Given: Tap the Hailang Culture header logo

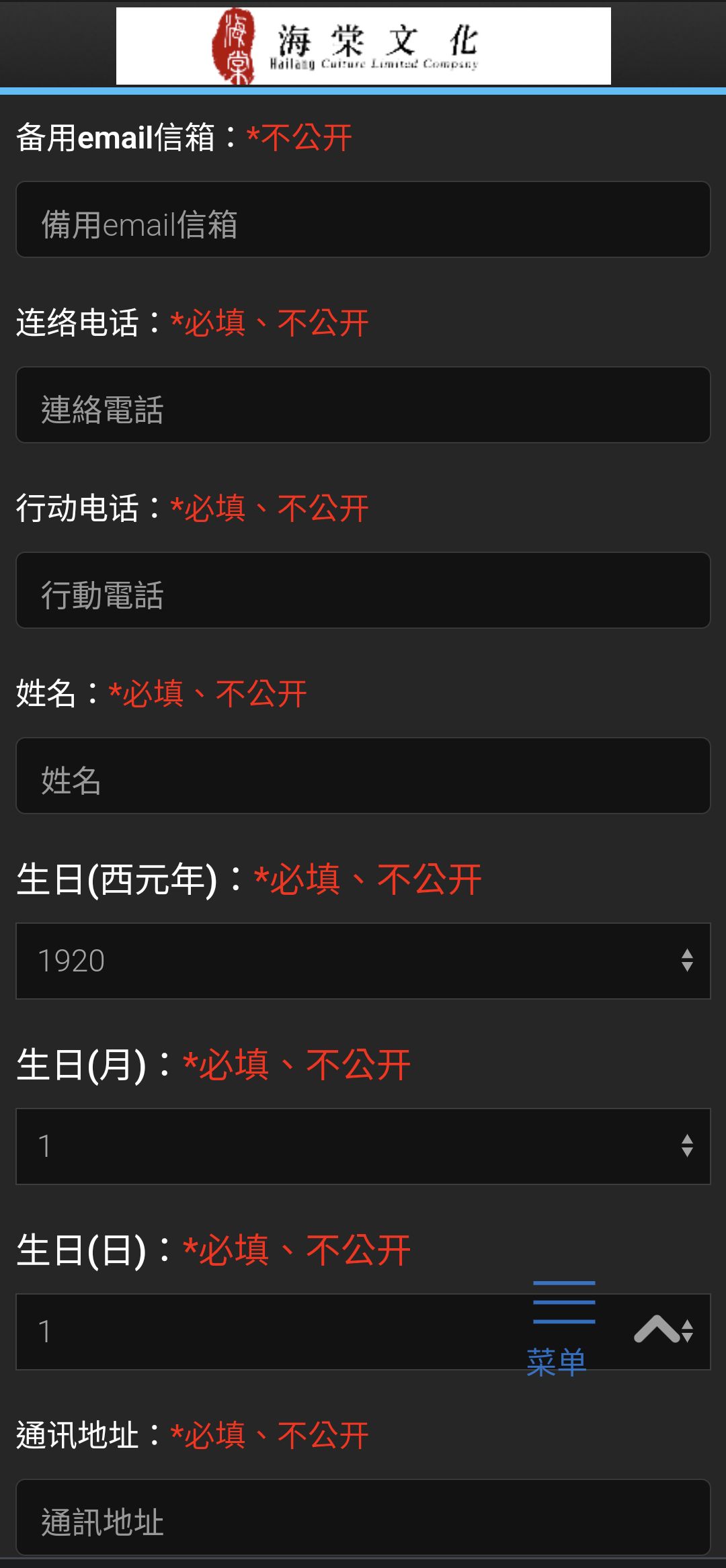Looking at the screenshot, I should tap(363, 46).
